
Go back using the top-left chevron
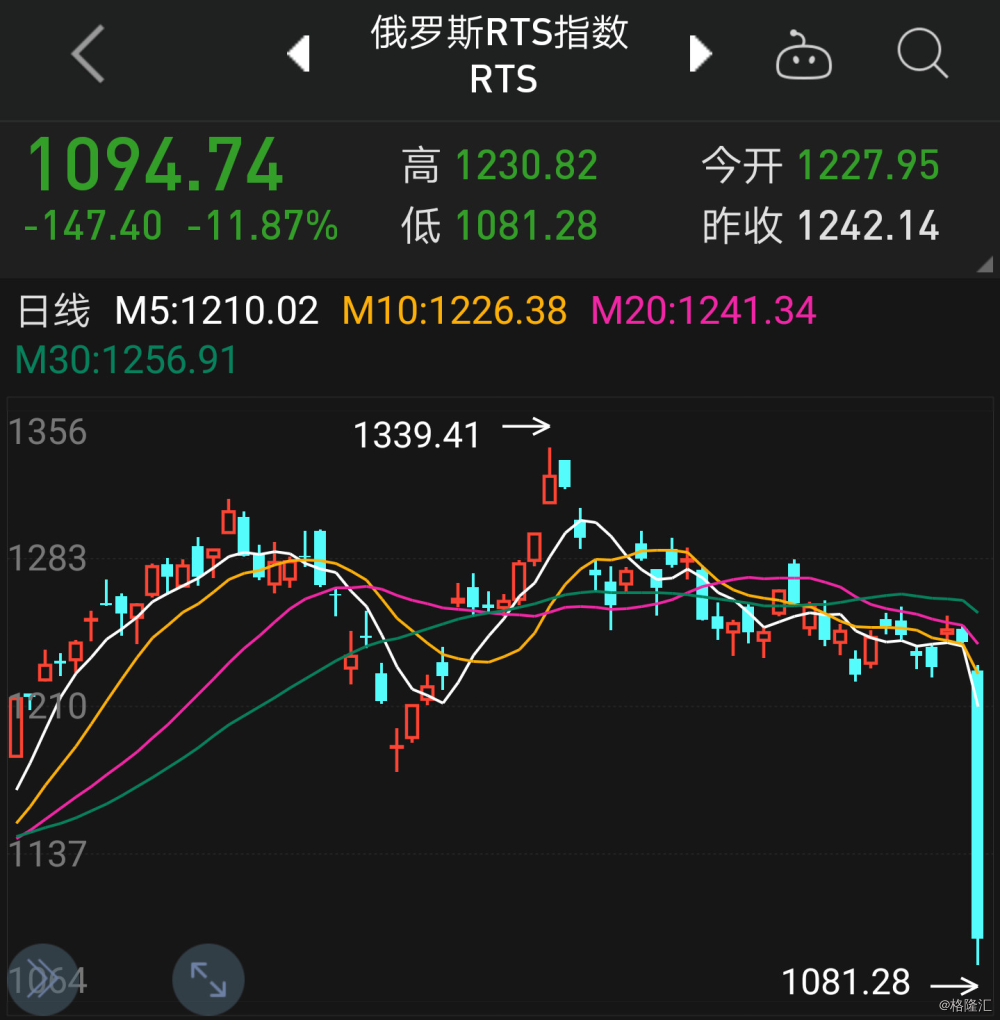point(87,55)
